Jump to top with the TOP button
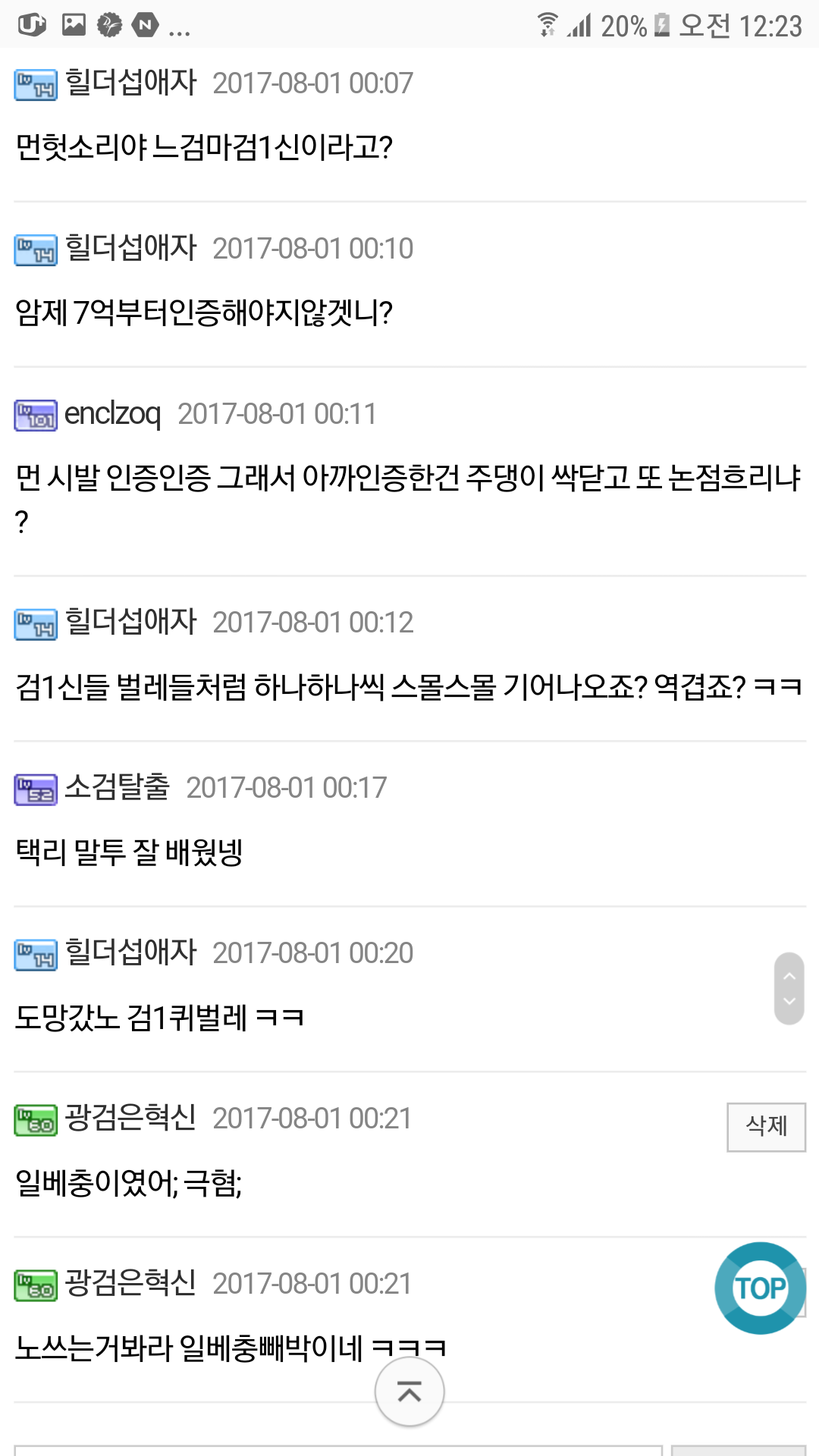Viewport: 819px width, 1456px height. point(761,1288)
